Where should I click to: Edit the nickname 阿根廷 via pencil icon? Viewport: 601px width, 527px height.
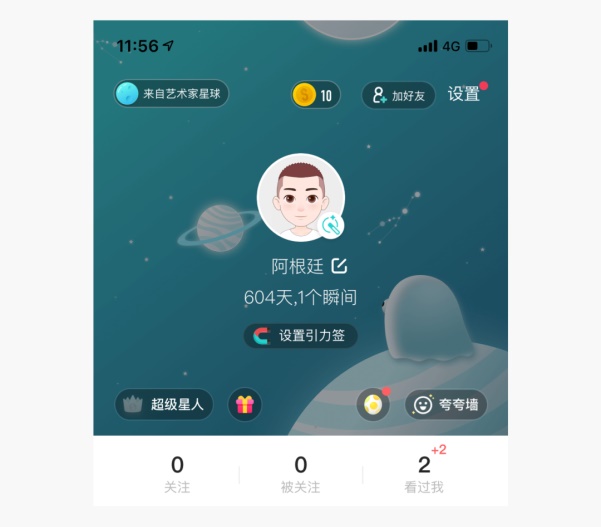pos(339,266)
